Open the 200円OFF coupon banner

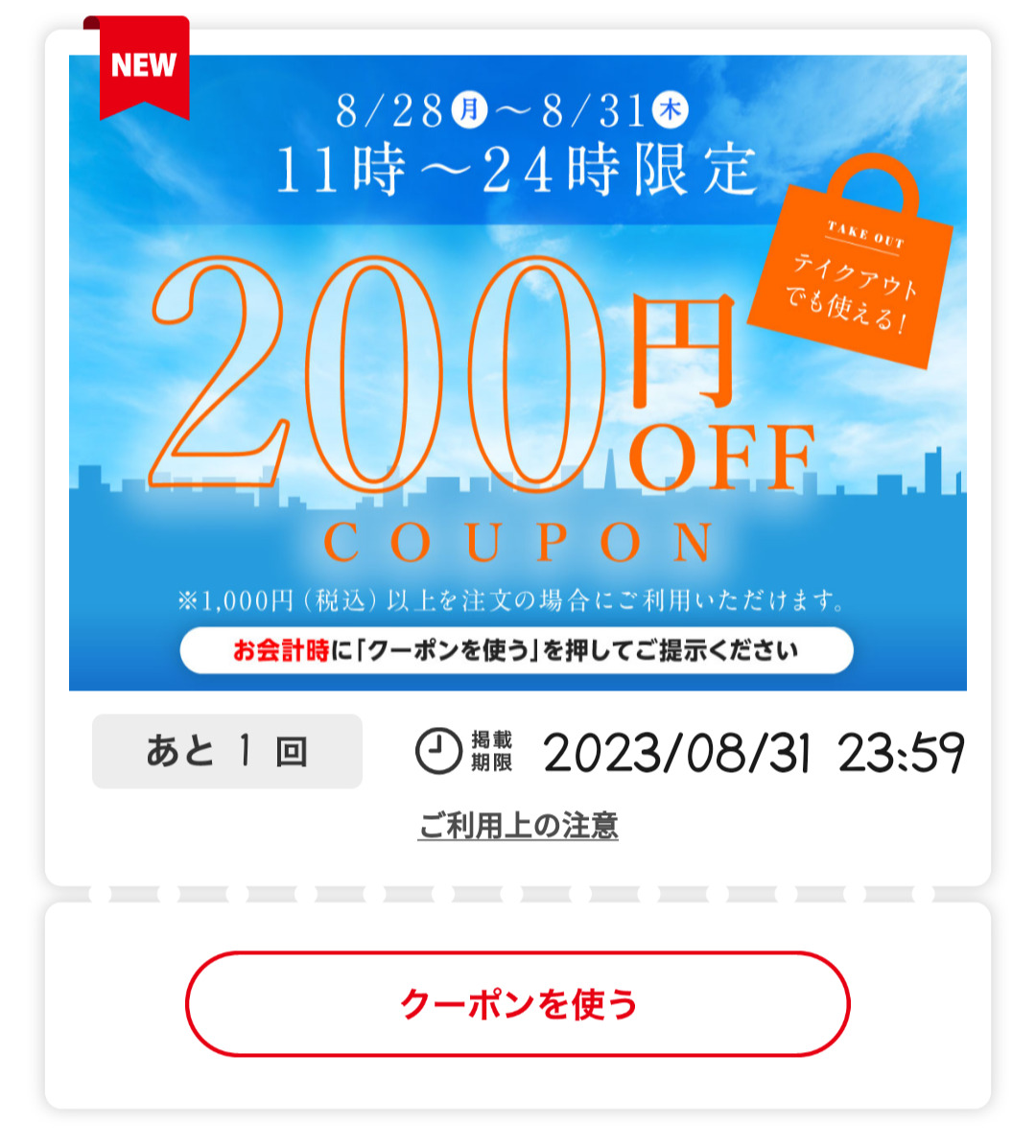pyautogui.click(x=518, y=374)
